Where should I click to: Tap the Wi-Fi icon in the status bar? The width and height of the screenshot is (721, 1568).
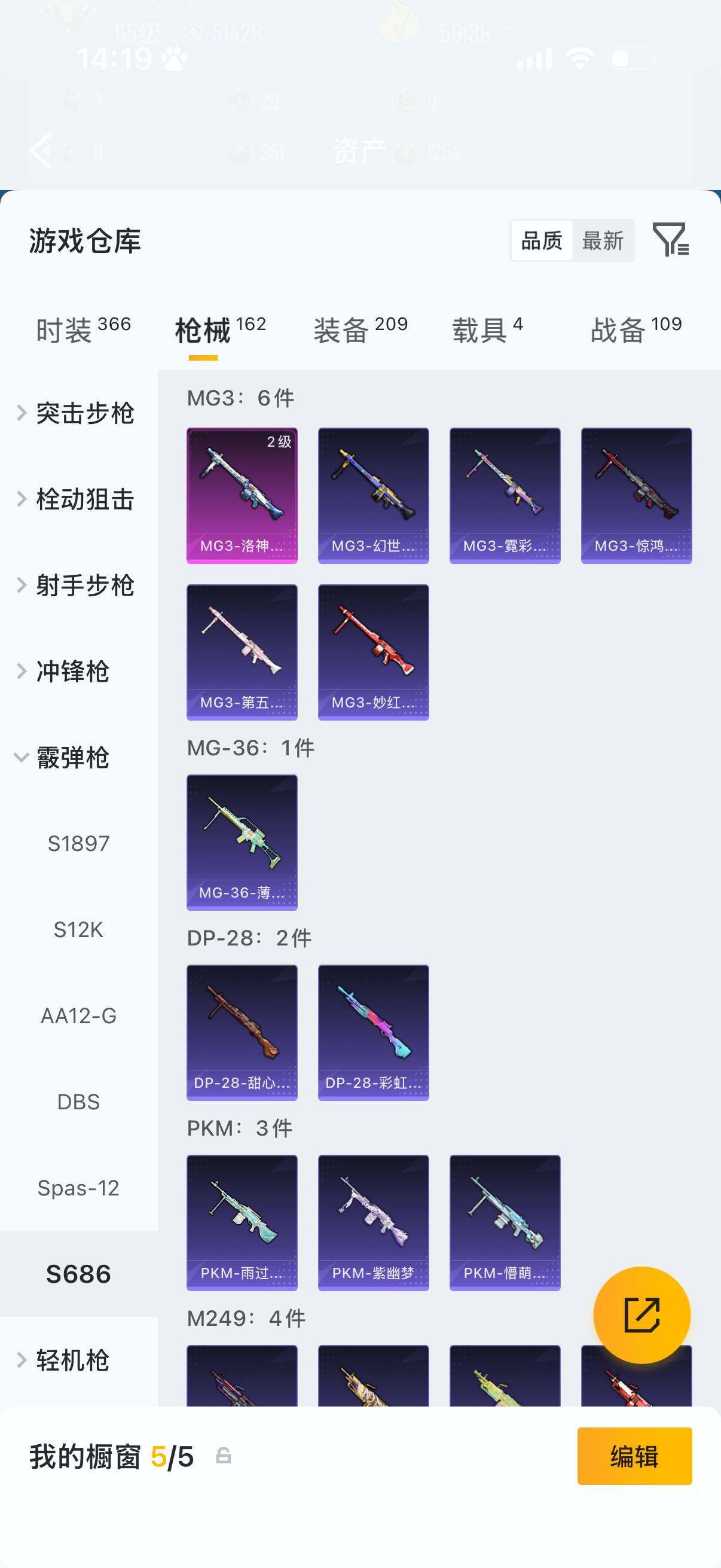click(579, 59)
